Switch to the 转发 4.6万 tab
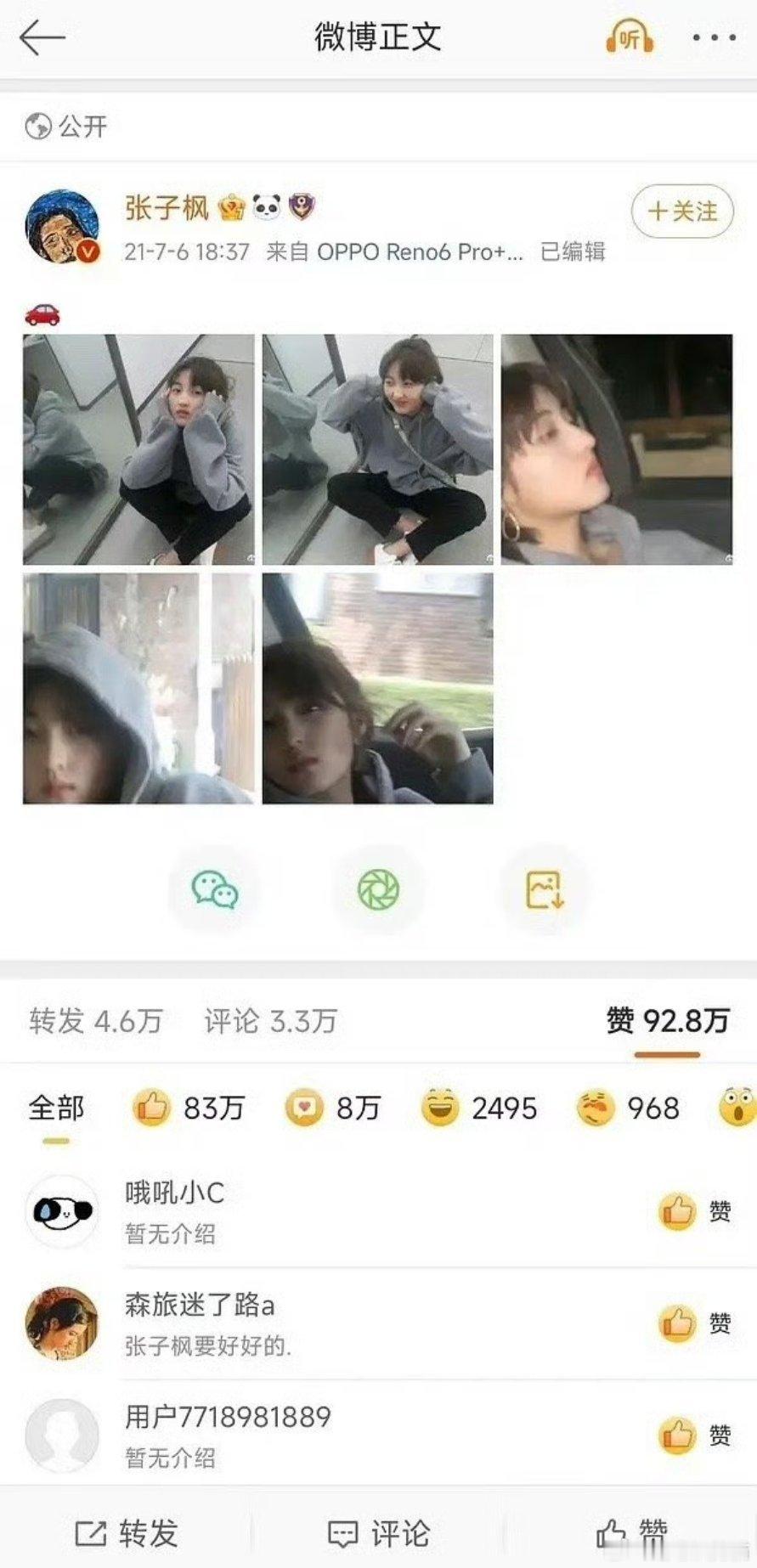This screenshot has width=757, height=1568. 96,1022
